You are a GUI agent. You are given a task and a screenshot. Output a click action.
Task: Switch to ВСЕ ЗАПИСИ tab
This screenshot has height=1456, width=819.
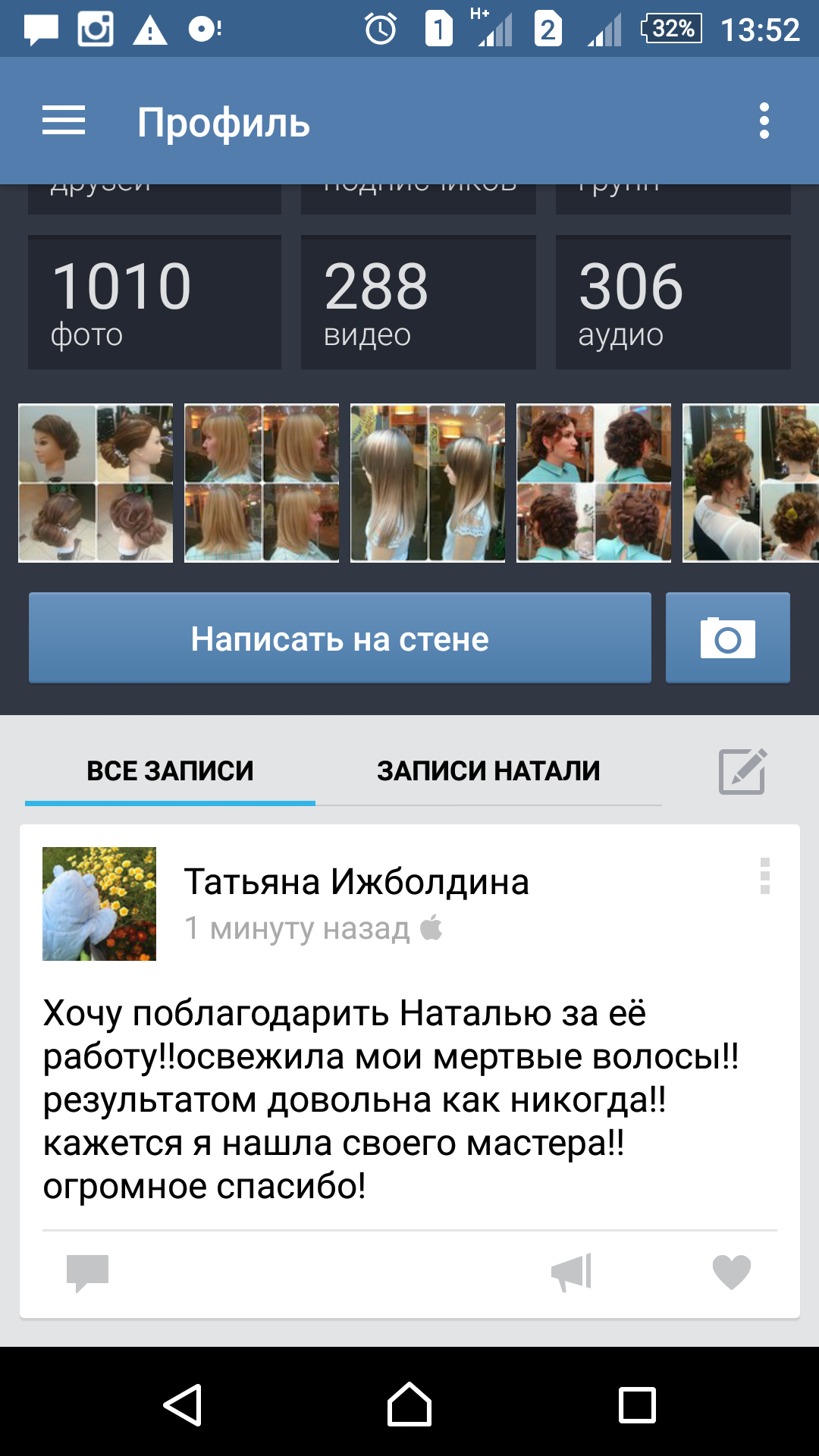(x=170, y=770)
